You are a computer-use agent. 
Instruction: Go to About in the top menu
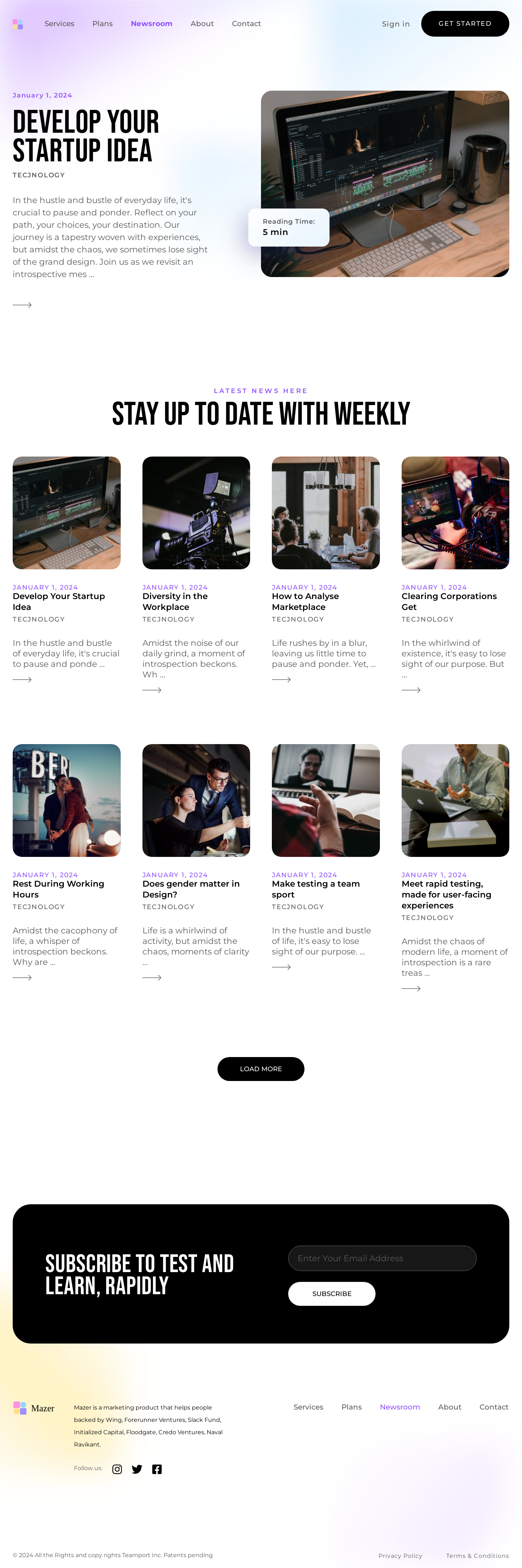pyautogui.click(x=202, y=24)
